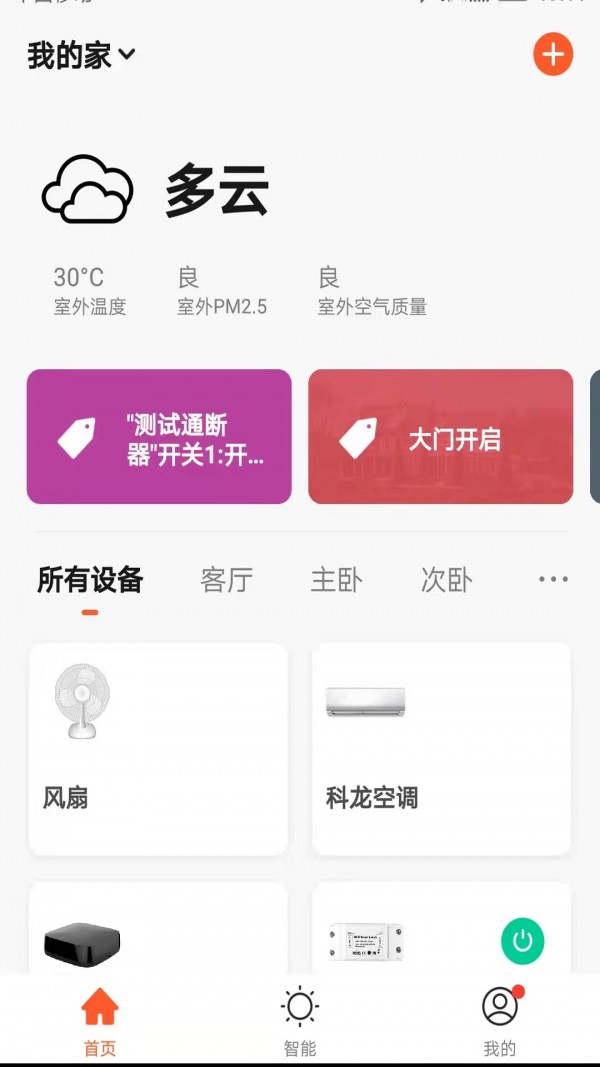Add a new device with plus button

coord(552,54)
